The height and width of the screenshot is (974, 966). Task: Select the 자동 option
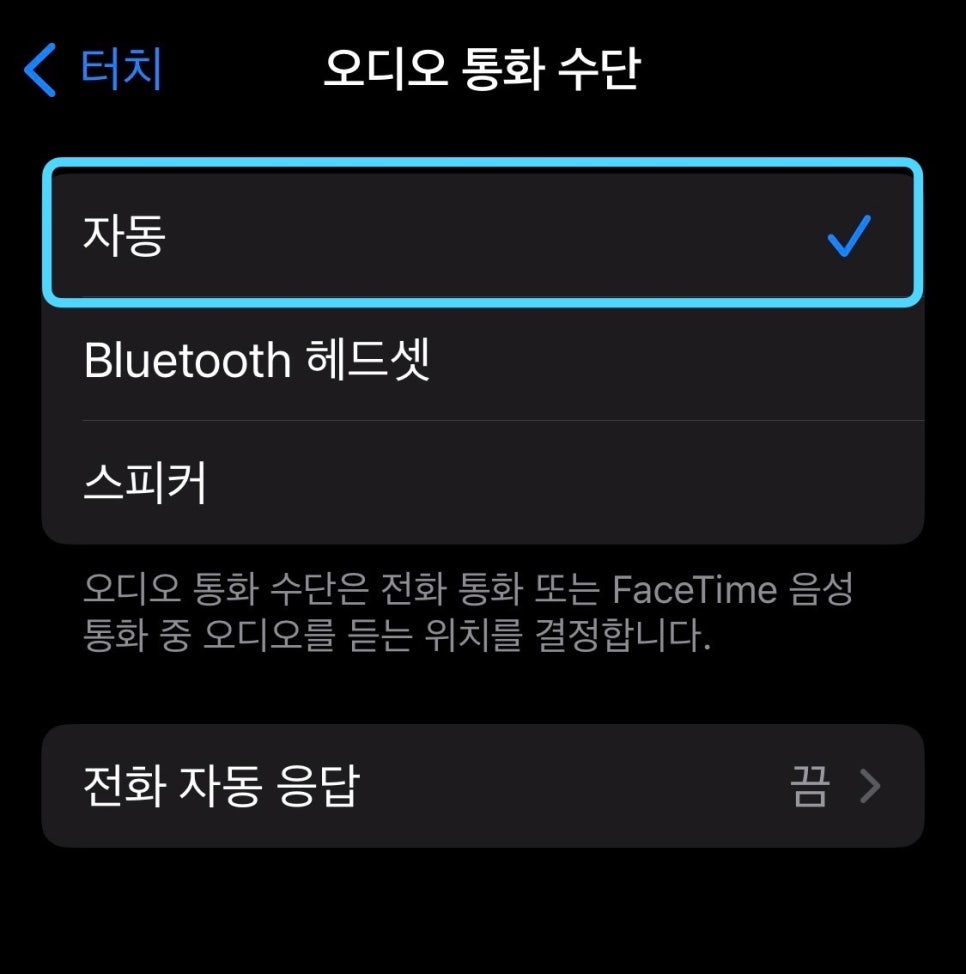point(481,237)
